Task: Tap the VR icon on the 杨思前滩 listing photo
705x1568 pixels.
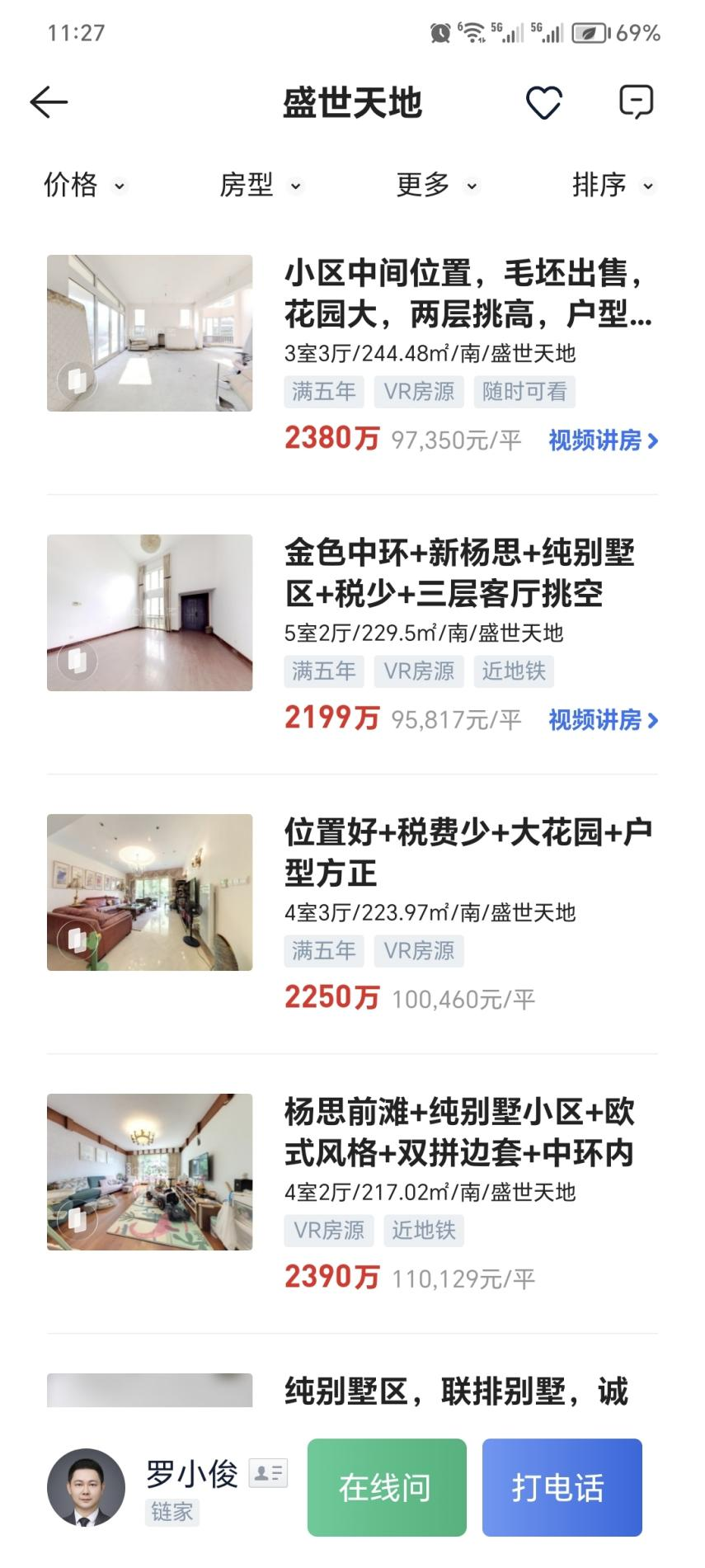Action: (x=78, y=1215)
